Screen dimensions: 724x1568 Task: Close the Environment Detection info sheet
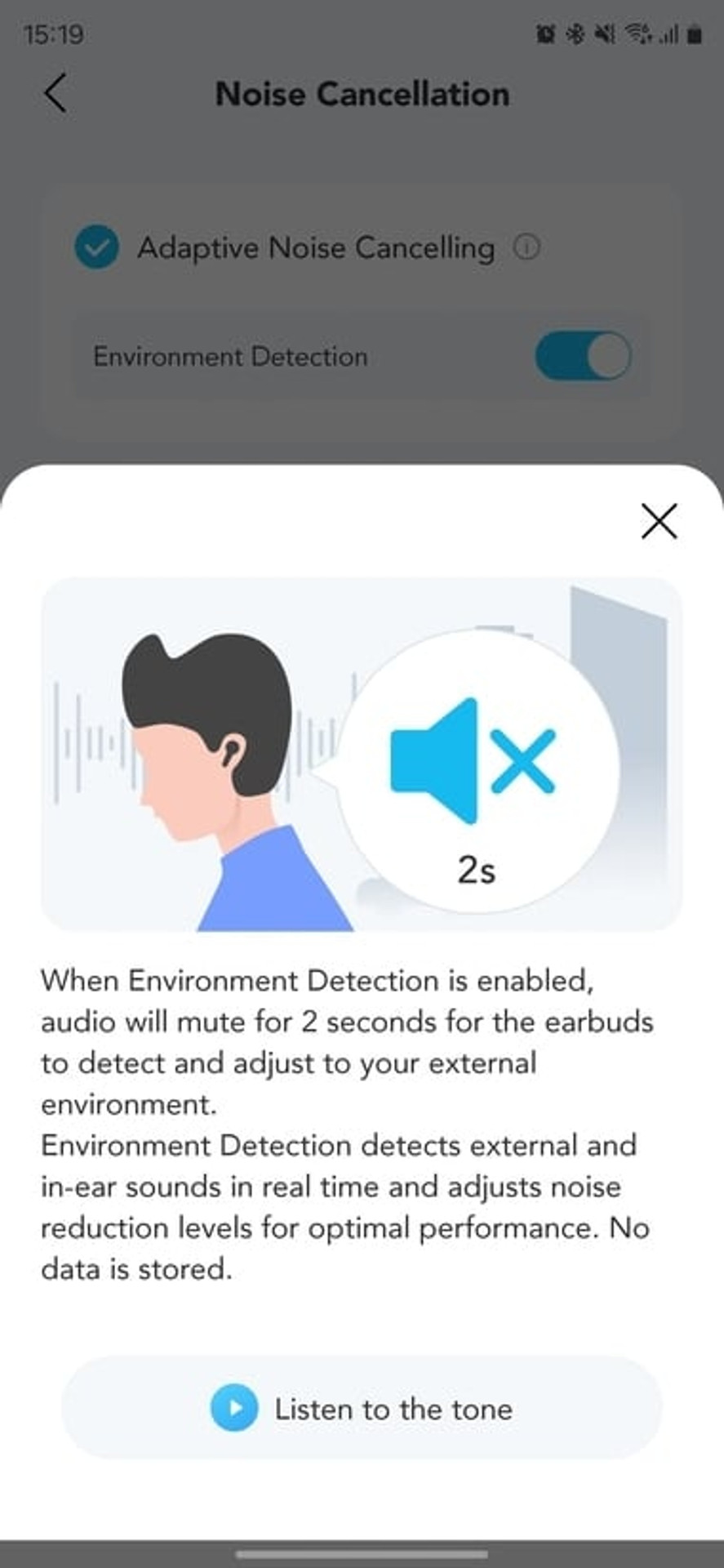click(659, 521)
